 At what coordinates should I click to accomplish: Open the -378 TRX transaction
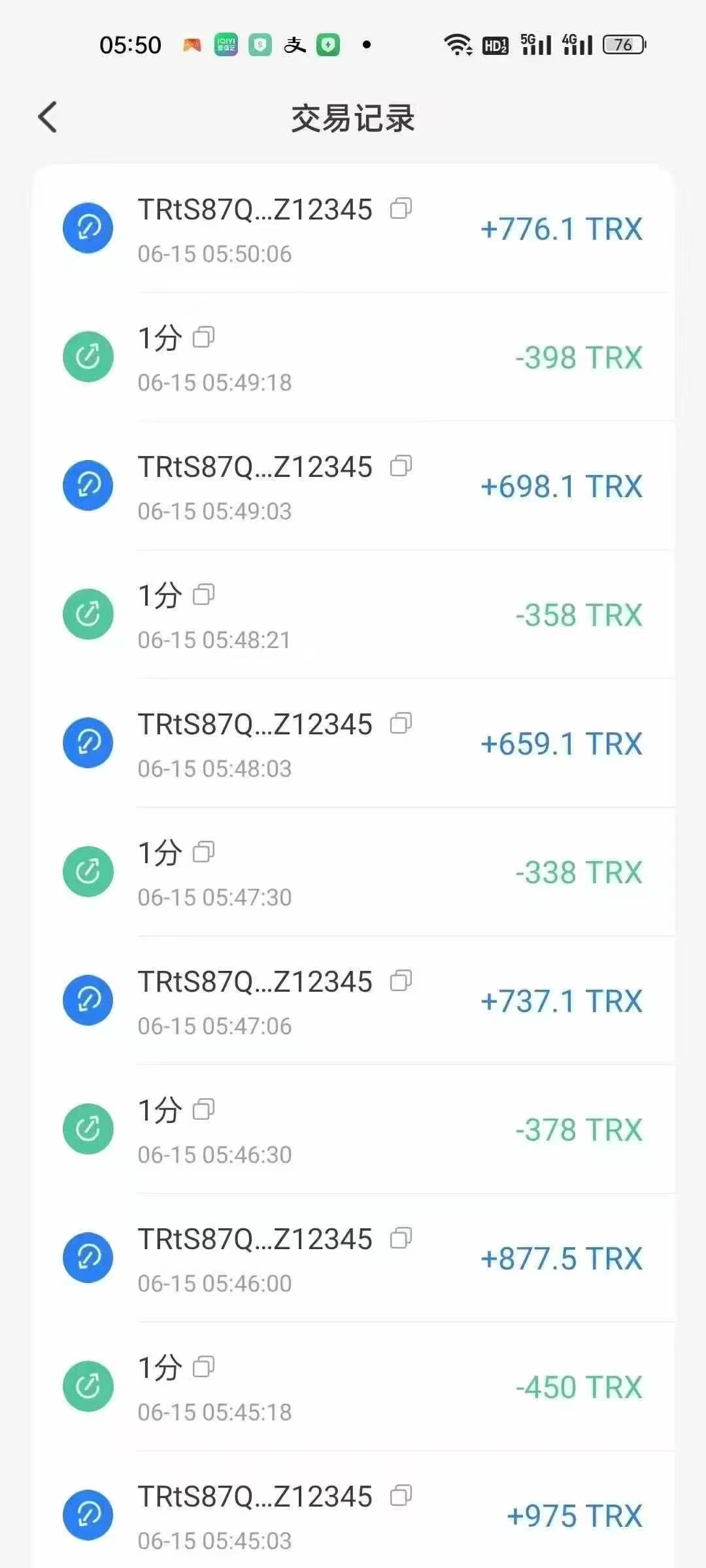353,1129
